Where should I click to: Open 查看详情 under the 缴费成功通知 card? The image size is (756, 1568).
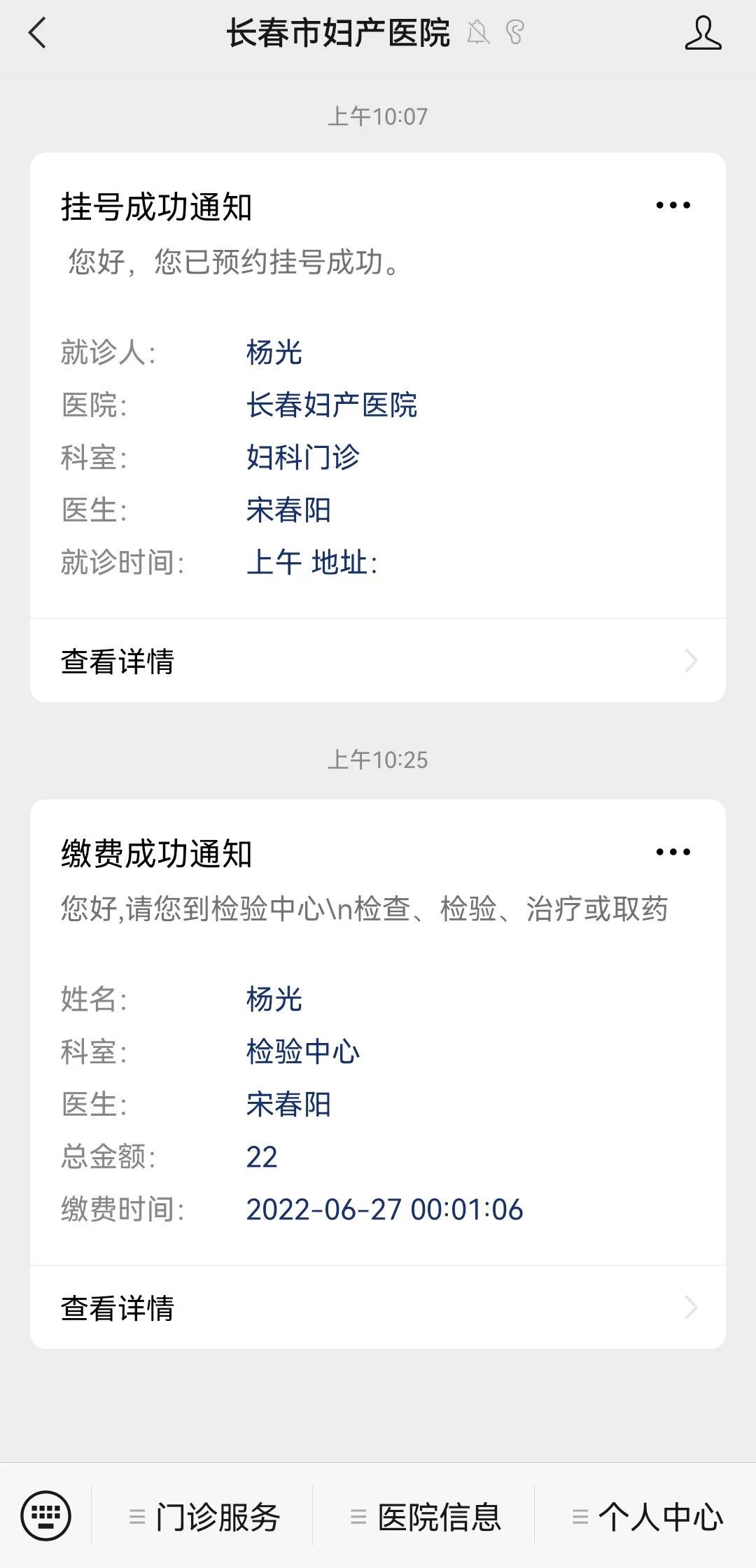tap(378, 1308)
